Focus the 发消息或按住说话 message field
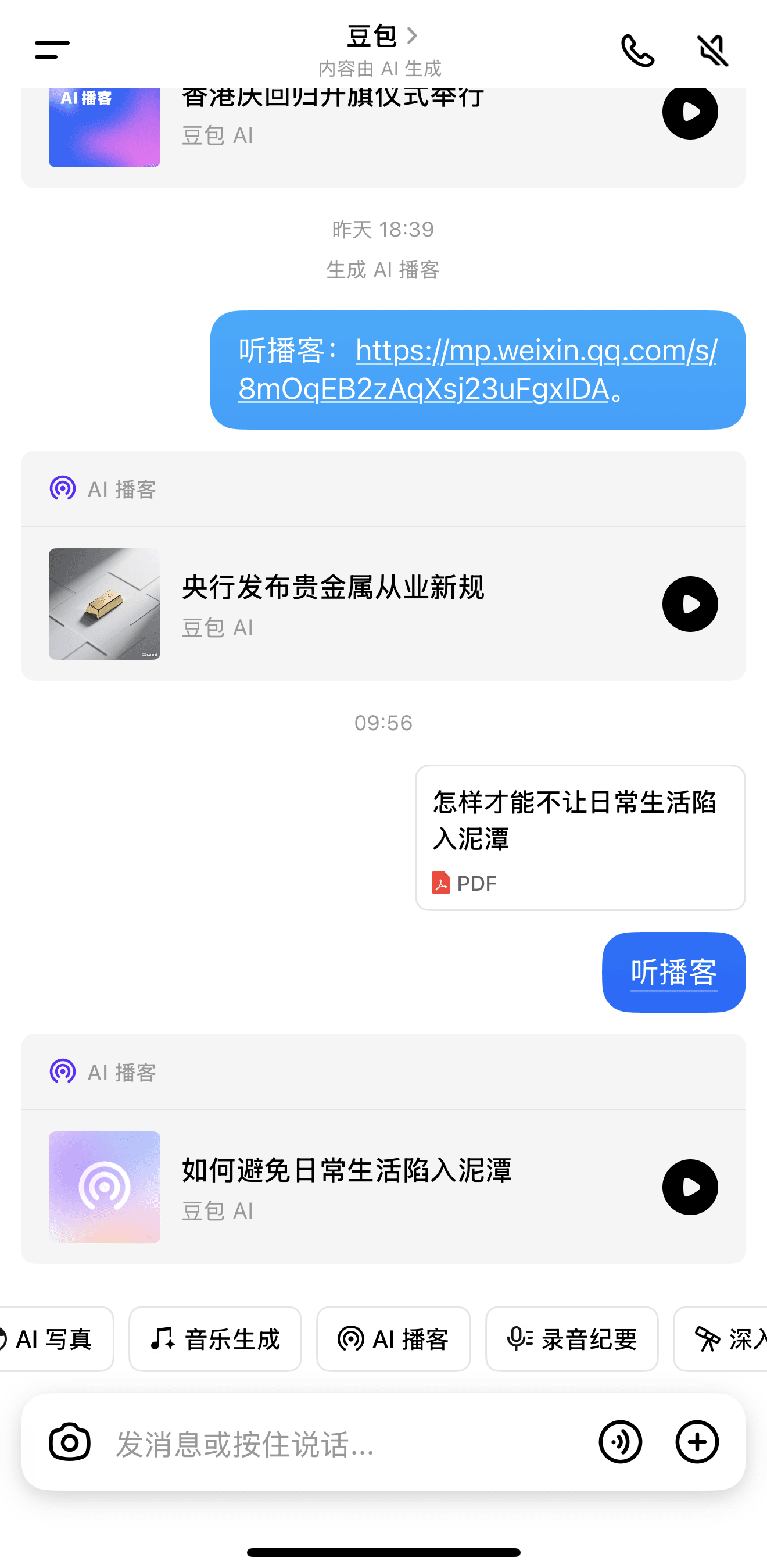767x1568 pixels. coord(341,1442)
